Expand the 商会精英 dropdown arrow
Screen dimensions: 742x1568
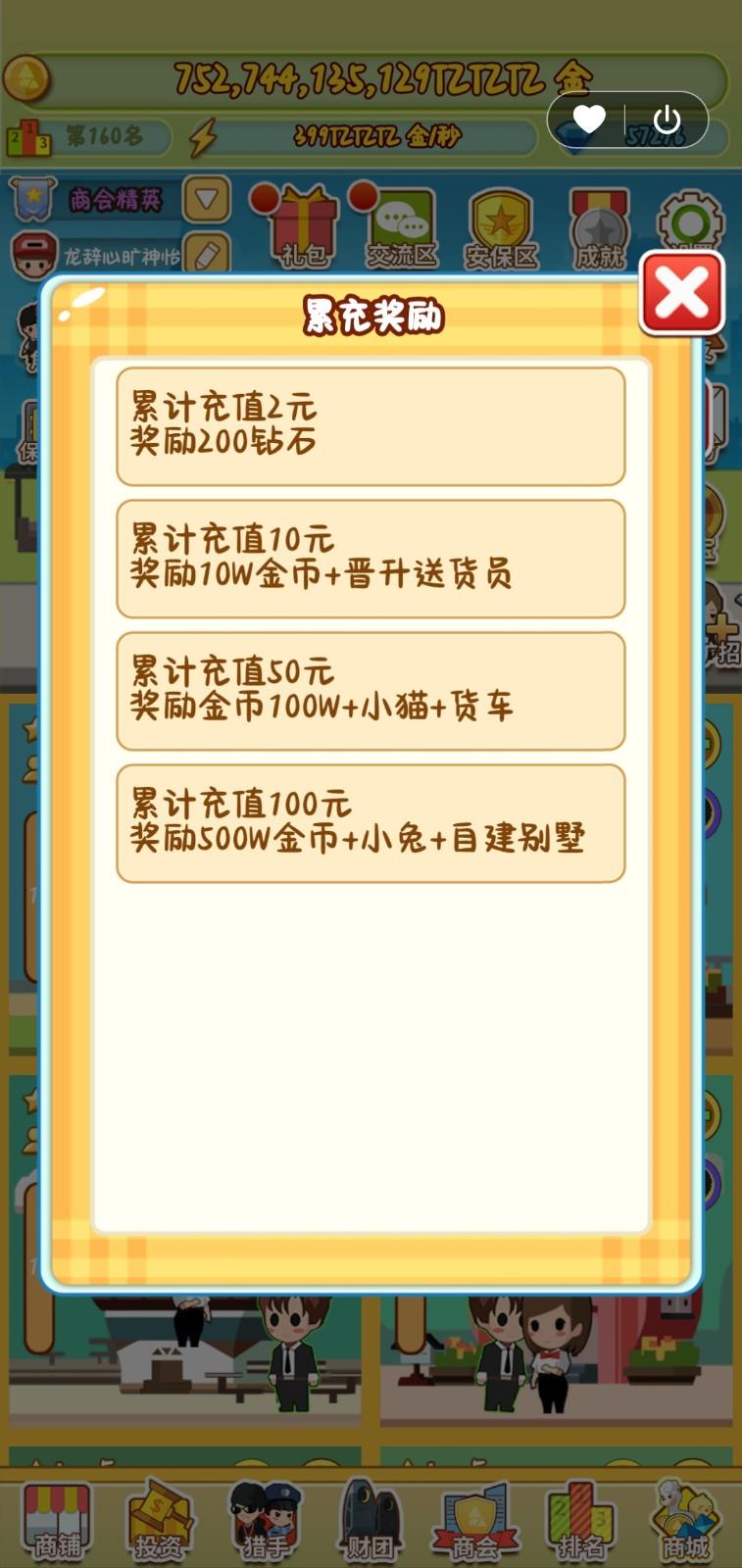click(x=206, y=200)
